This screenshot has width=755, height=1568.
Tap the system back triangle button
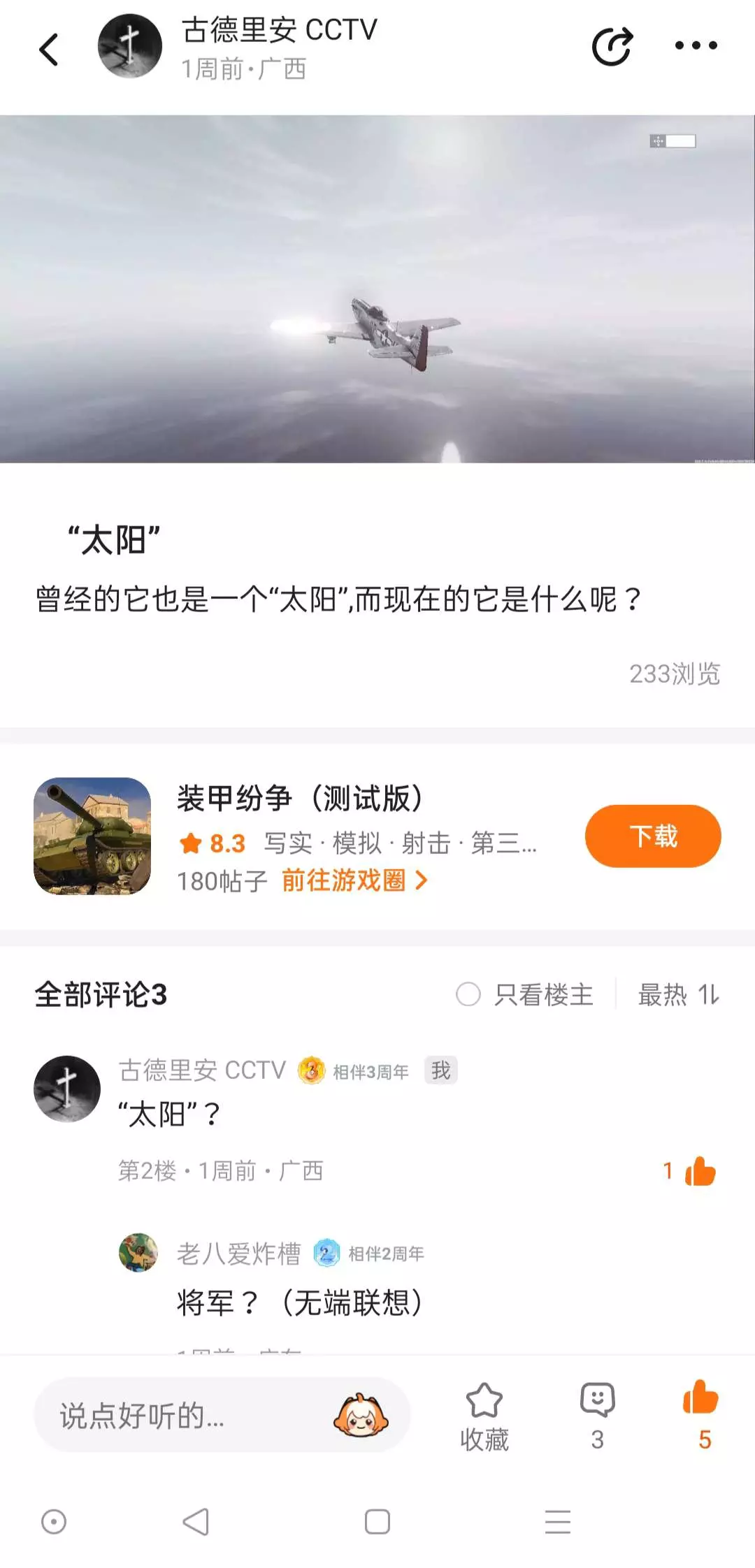(196, 1521)
